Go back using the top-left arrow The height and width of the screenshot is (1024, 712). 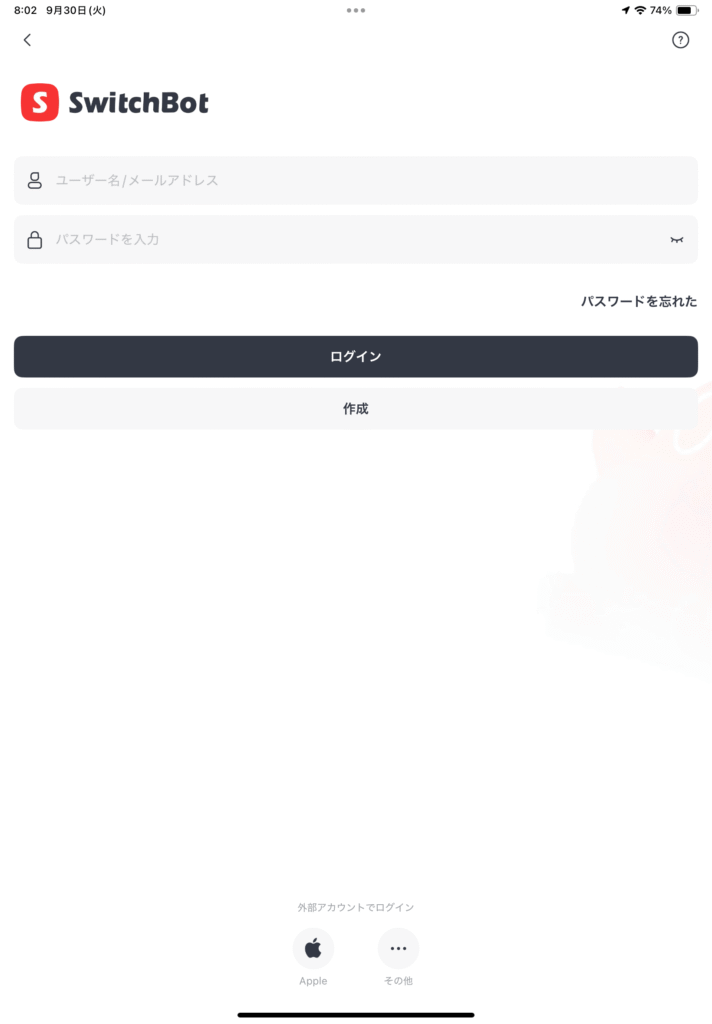coord(27,40)
